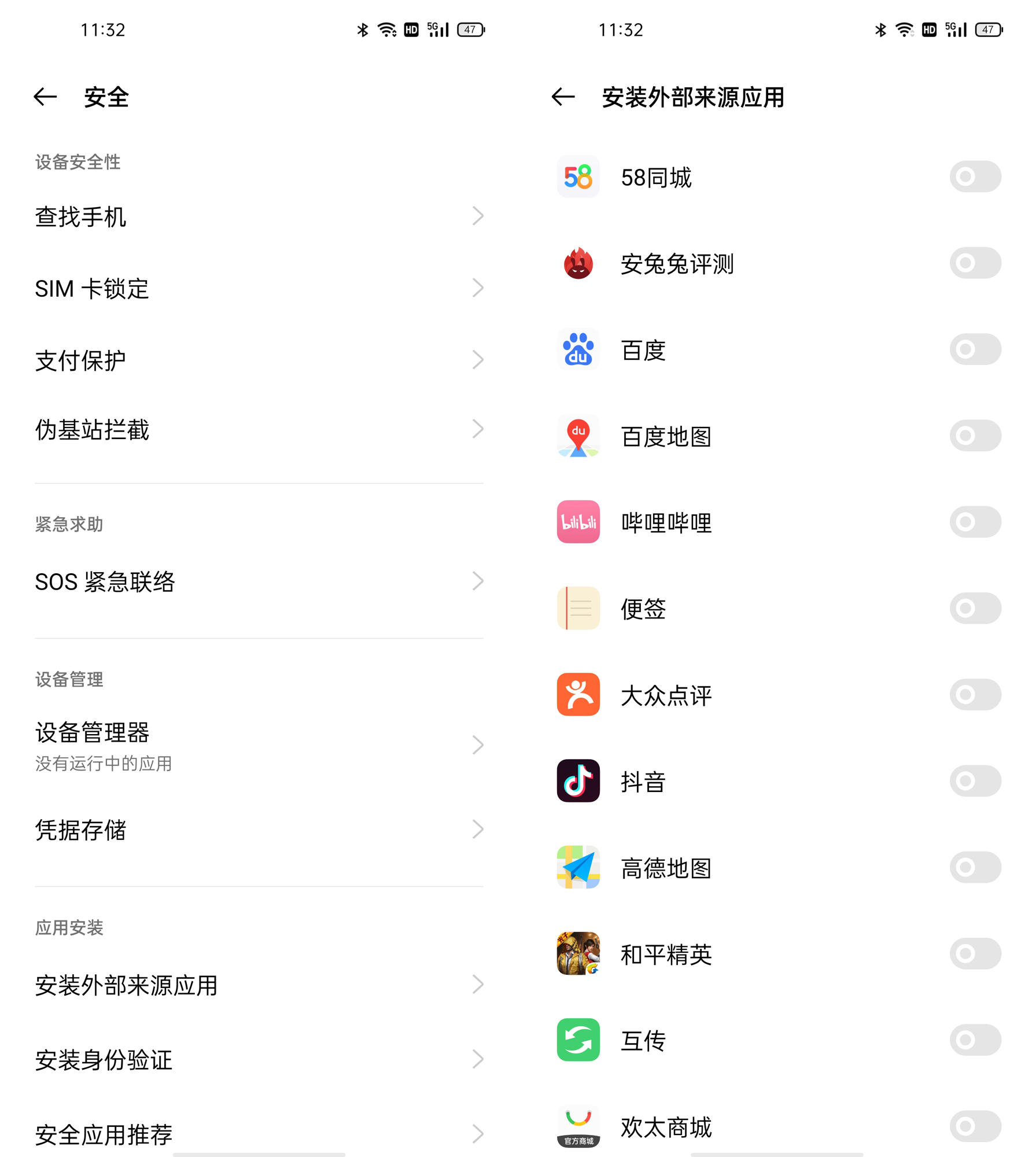This screenshot has height=1157, width=1036.
Task: Select the 百度 app icon
Action: click(578, 349)
